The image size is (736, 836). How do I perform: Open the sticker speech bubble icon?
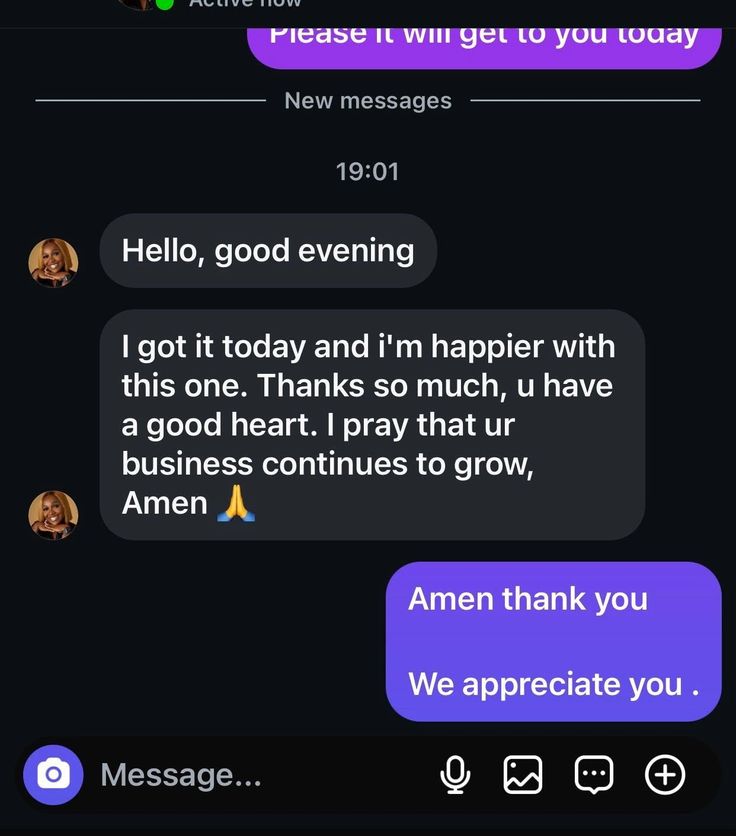594,774
